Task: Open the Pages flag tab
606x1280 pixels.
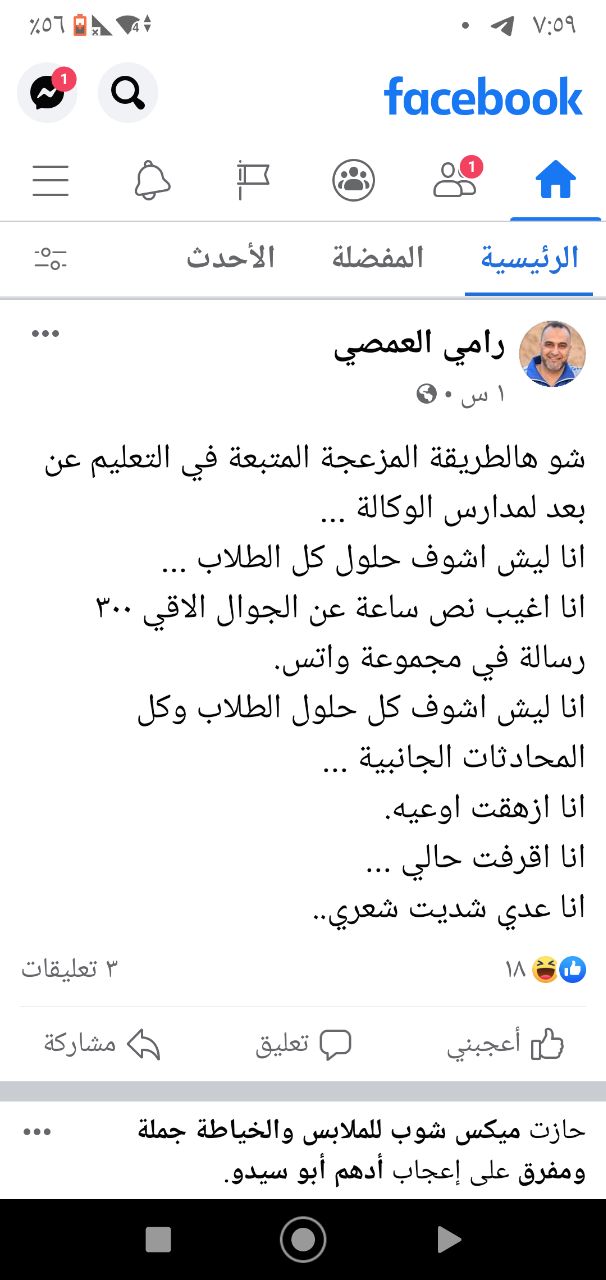Action: (253, 181)
